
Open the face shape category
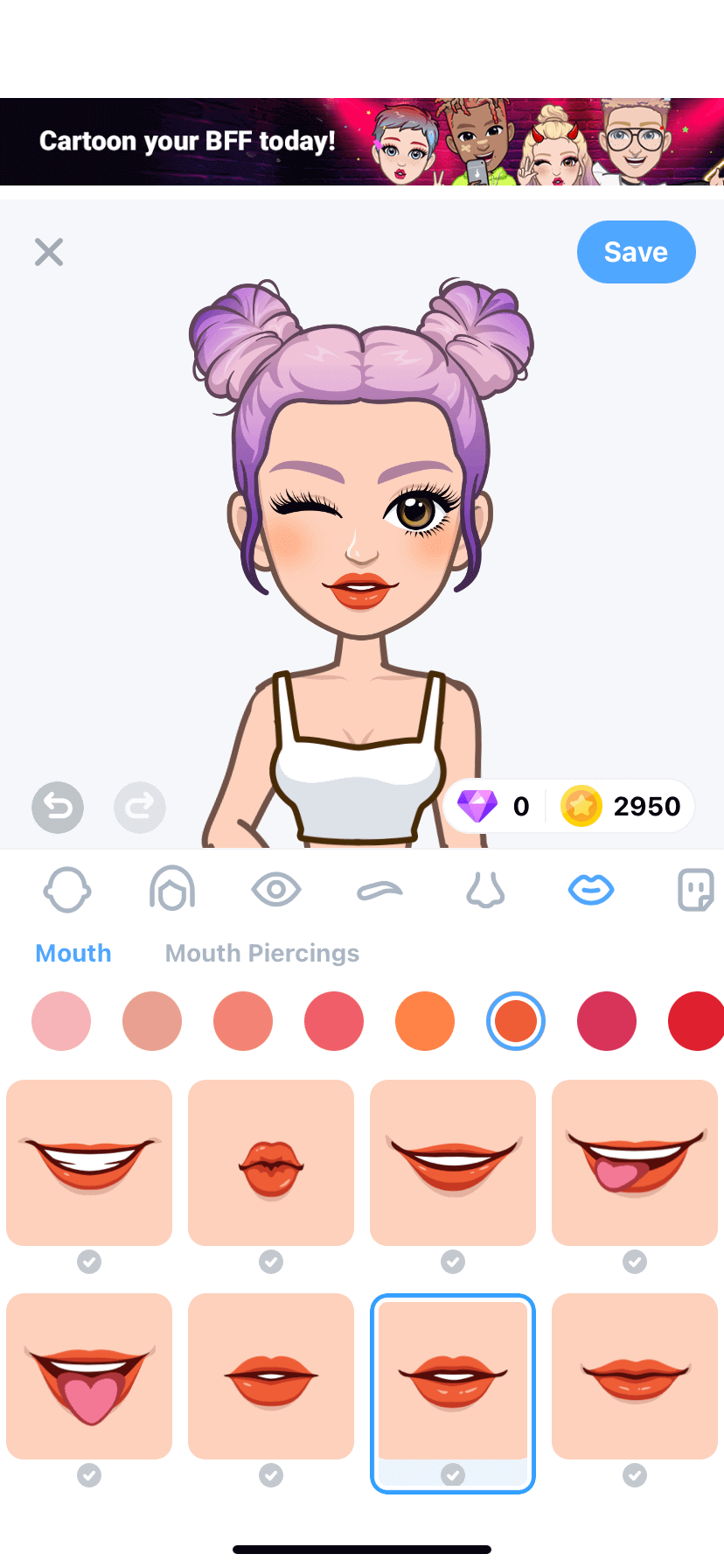click(67, 891)
